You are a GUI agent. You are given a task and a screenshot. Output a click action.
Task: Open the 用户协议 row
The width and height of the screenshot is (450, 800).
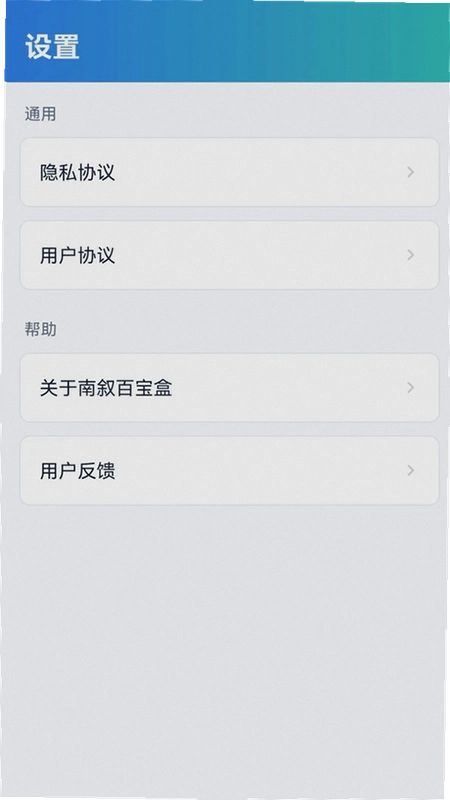click(229, 255)
